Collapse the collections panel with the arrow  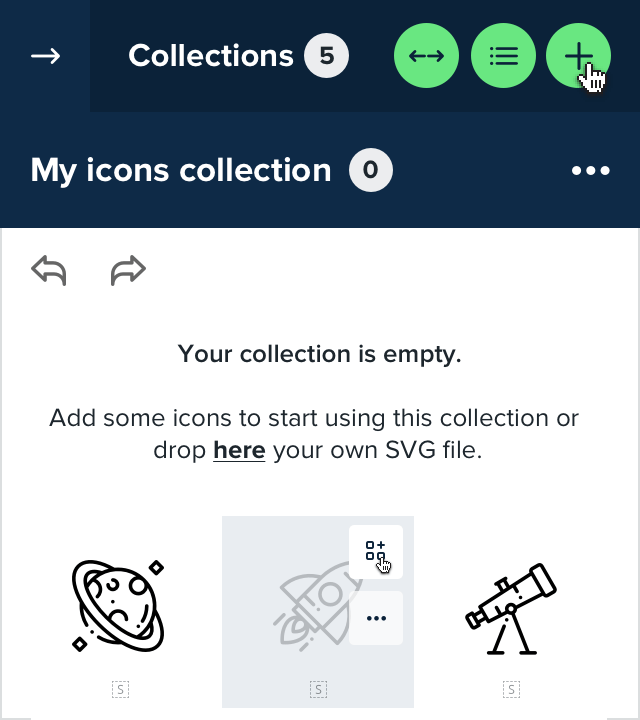45,56
